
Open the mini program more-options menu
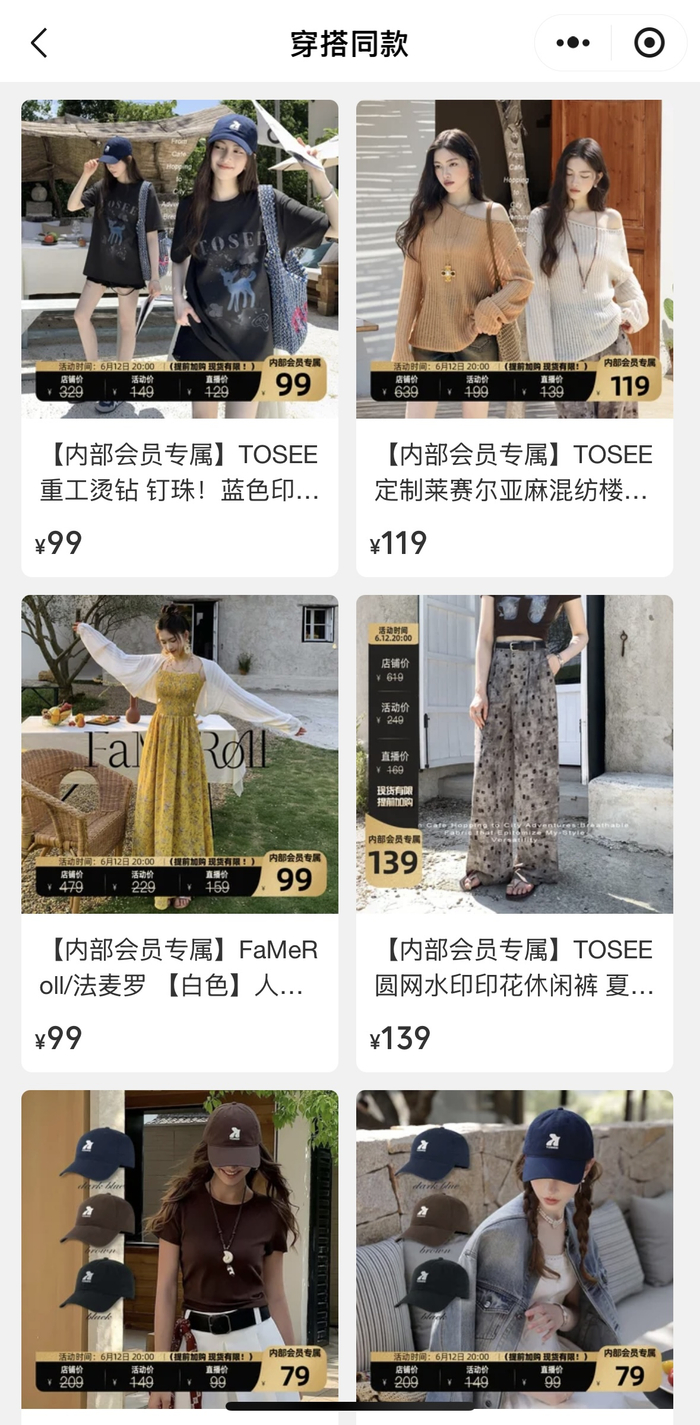coord(573,43)
